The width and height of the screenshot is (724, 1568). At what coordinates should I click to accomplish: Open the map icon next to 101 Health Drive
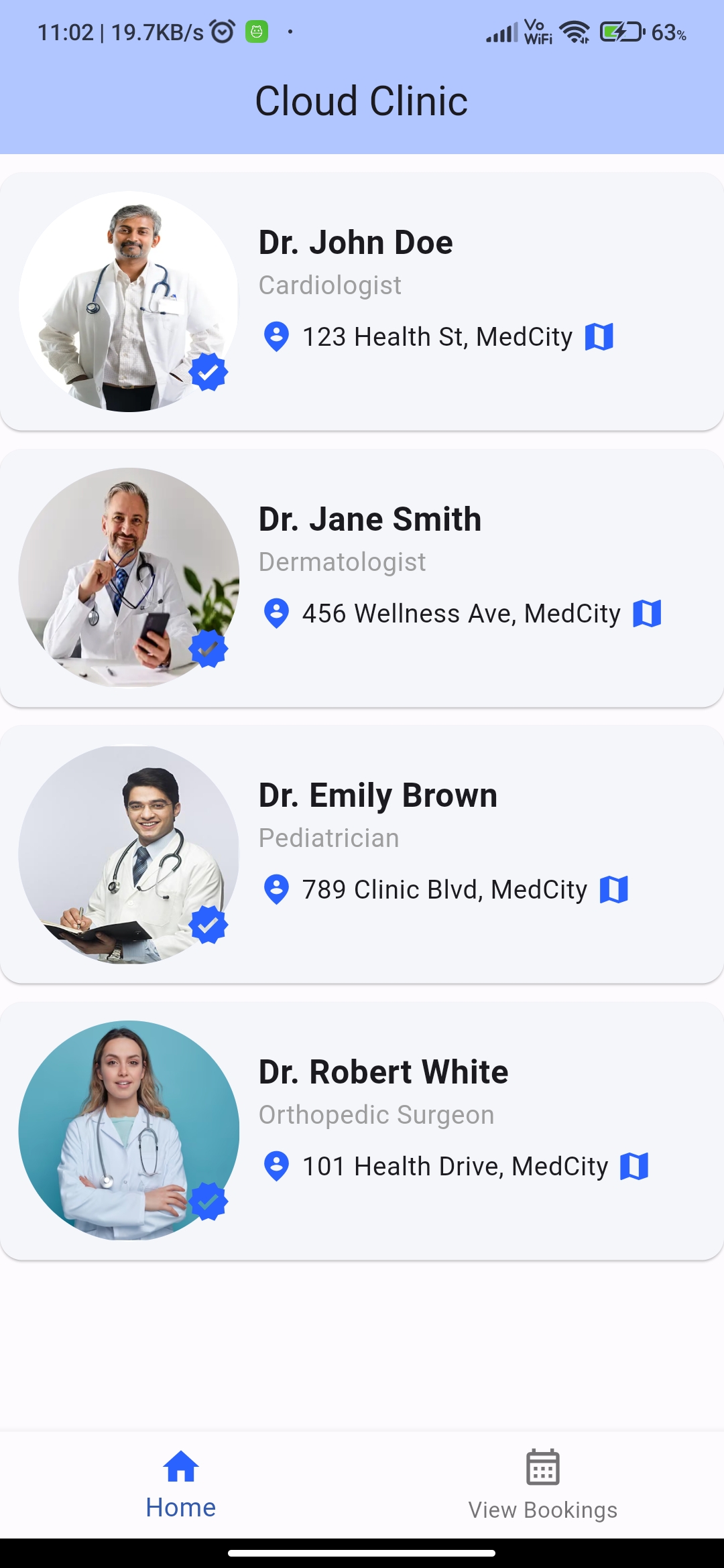[634, 1166]
